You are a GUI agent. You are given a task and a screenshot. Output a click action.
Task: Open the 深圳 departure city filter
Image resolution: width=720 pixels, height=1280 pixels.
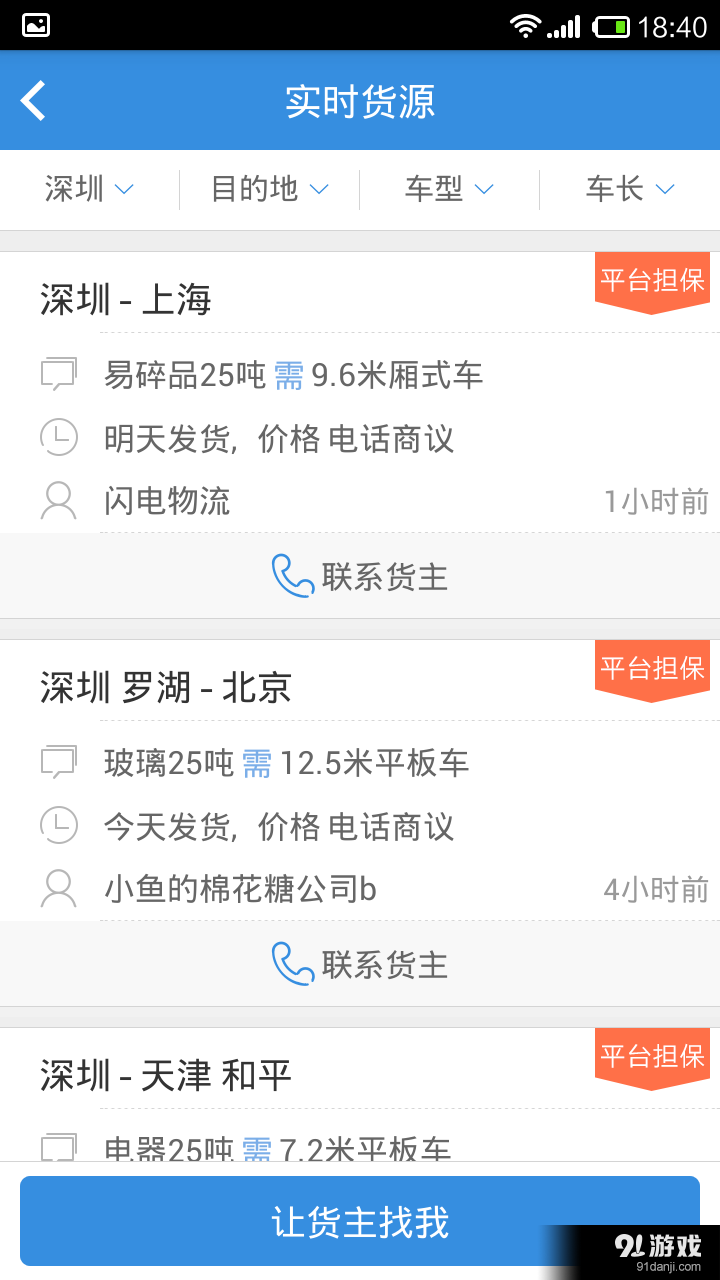(88, 190)
